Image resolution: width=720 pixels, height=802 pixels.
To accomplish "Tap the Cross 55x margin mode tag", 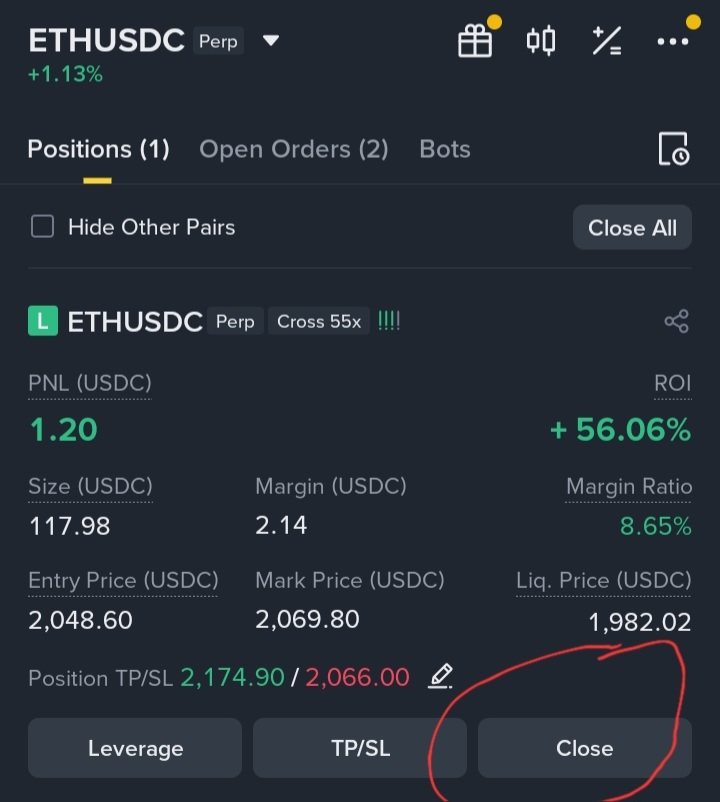I will point(319,322).
